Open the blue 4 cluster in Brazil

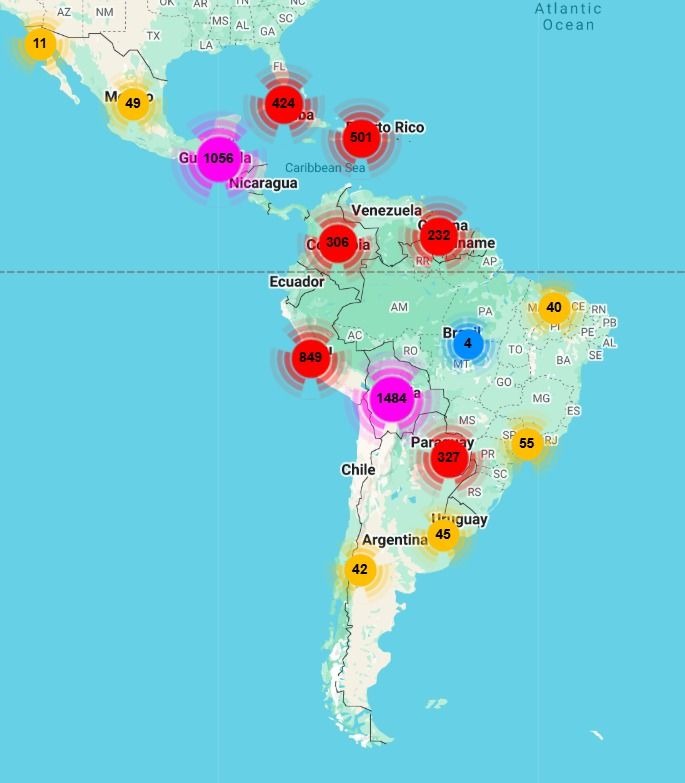tap(468, 344)
